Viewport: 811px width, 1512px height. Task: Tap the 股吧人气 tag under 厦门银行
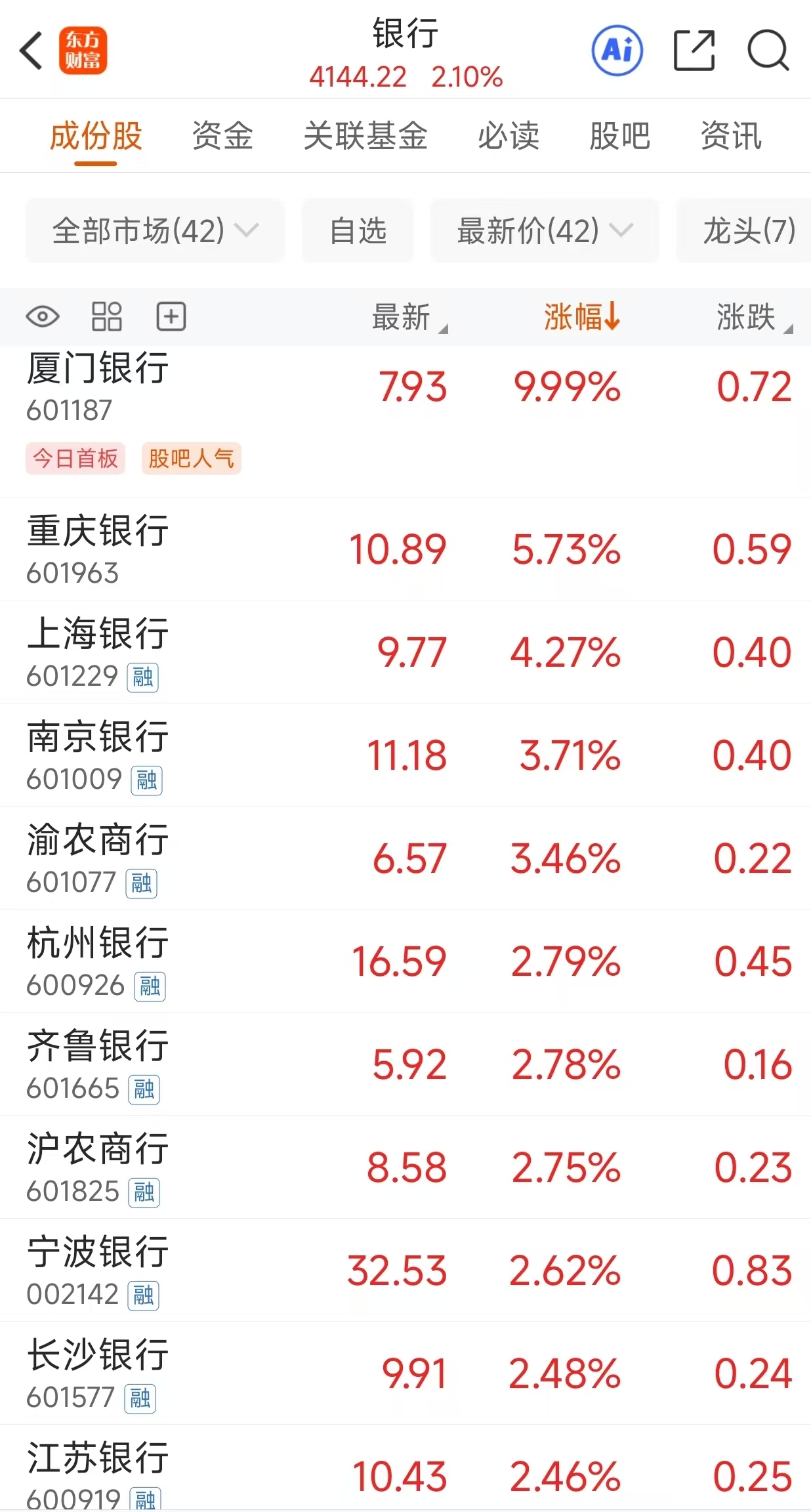click(x=191, y=459)
